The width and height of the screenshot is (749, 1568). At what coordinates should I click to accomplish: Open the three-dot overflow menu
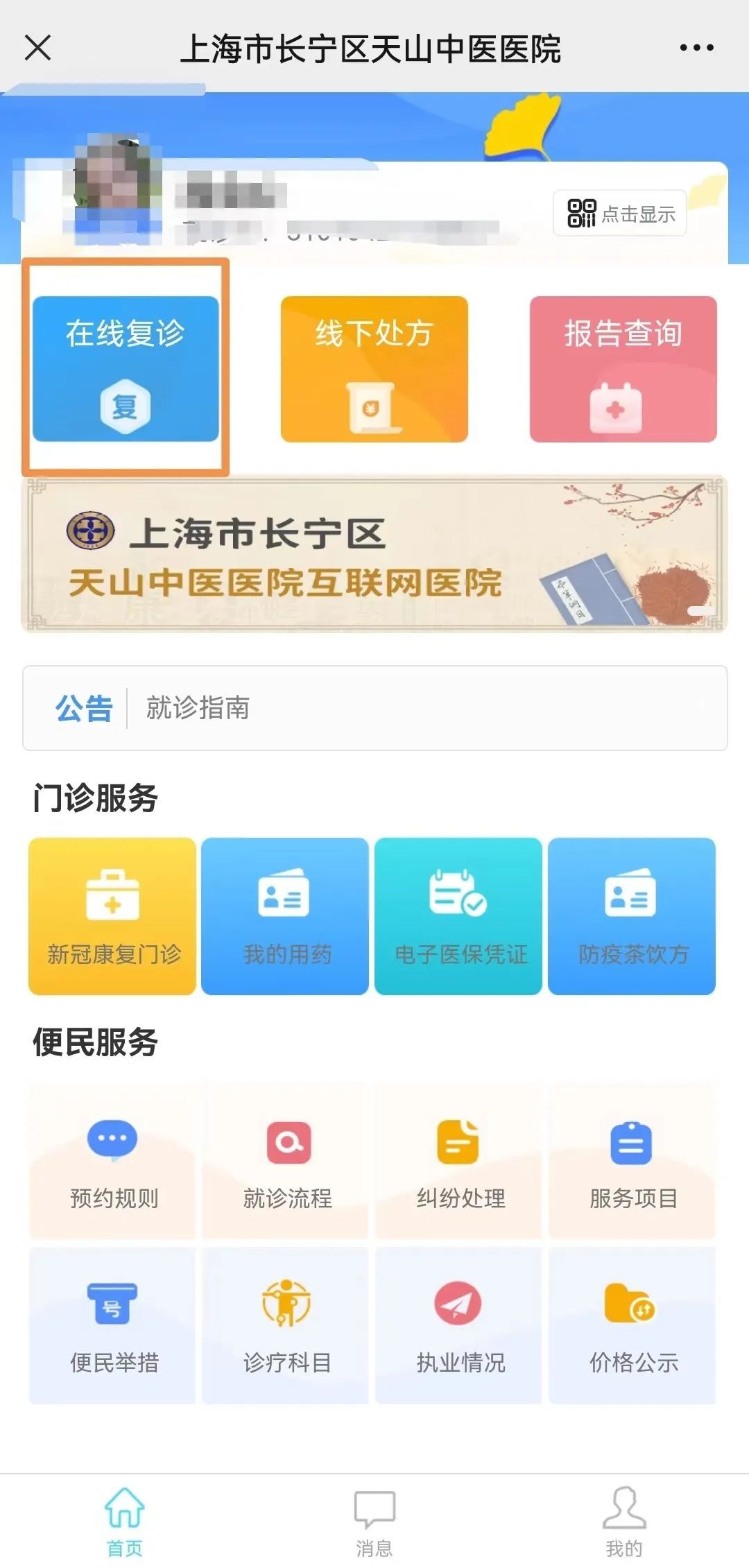click(x=696, y=48)
